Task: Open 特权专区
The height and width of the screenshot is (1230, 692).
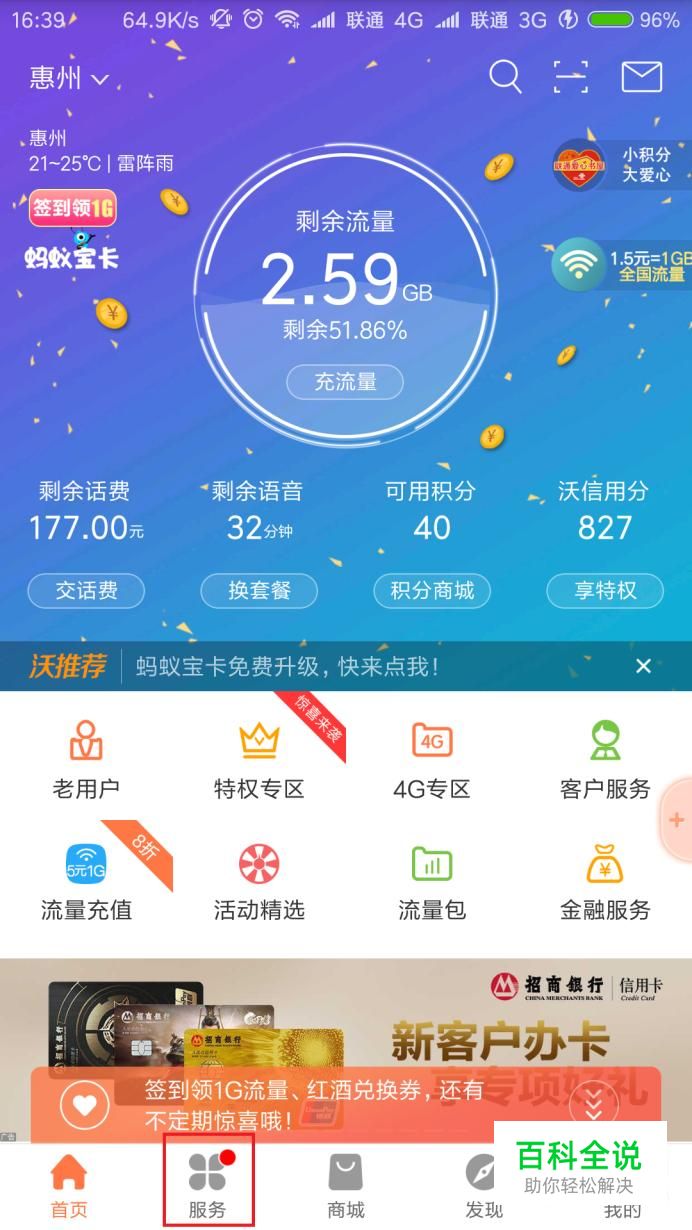Action: point(259,758)
